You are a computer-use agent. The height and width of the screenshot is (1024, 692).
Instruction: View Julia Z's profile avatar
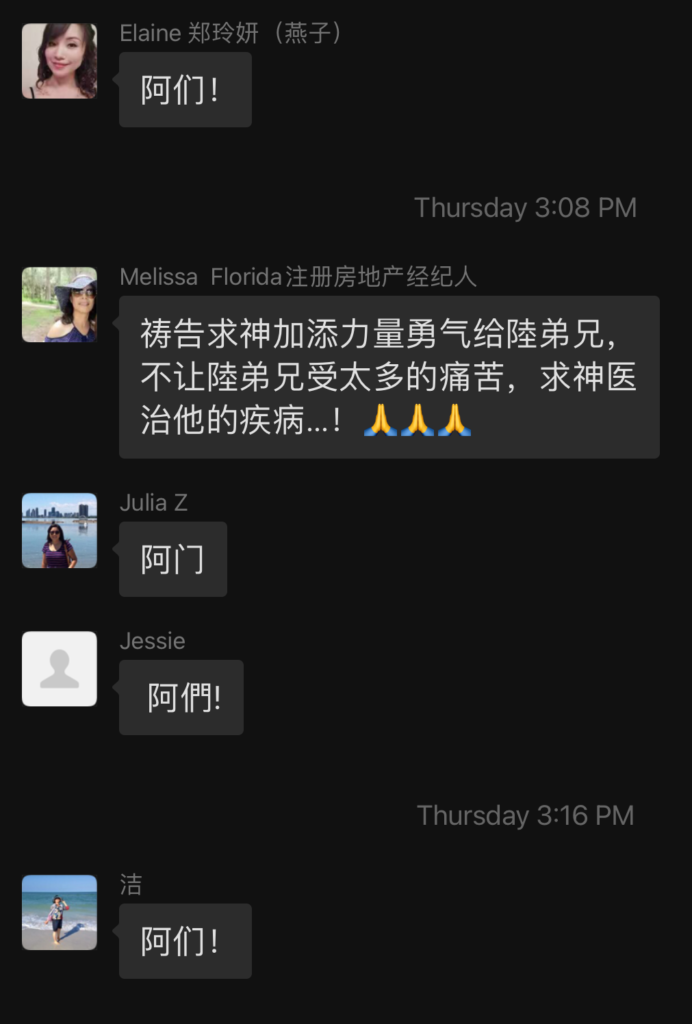click(x=59, y=531)
